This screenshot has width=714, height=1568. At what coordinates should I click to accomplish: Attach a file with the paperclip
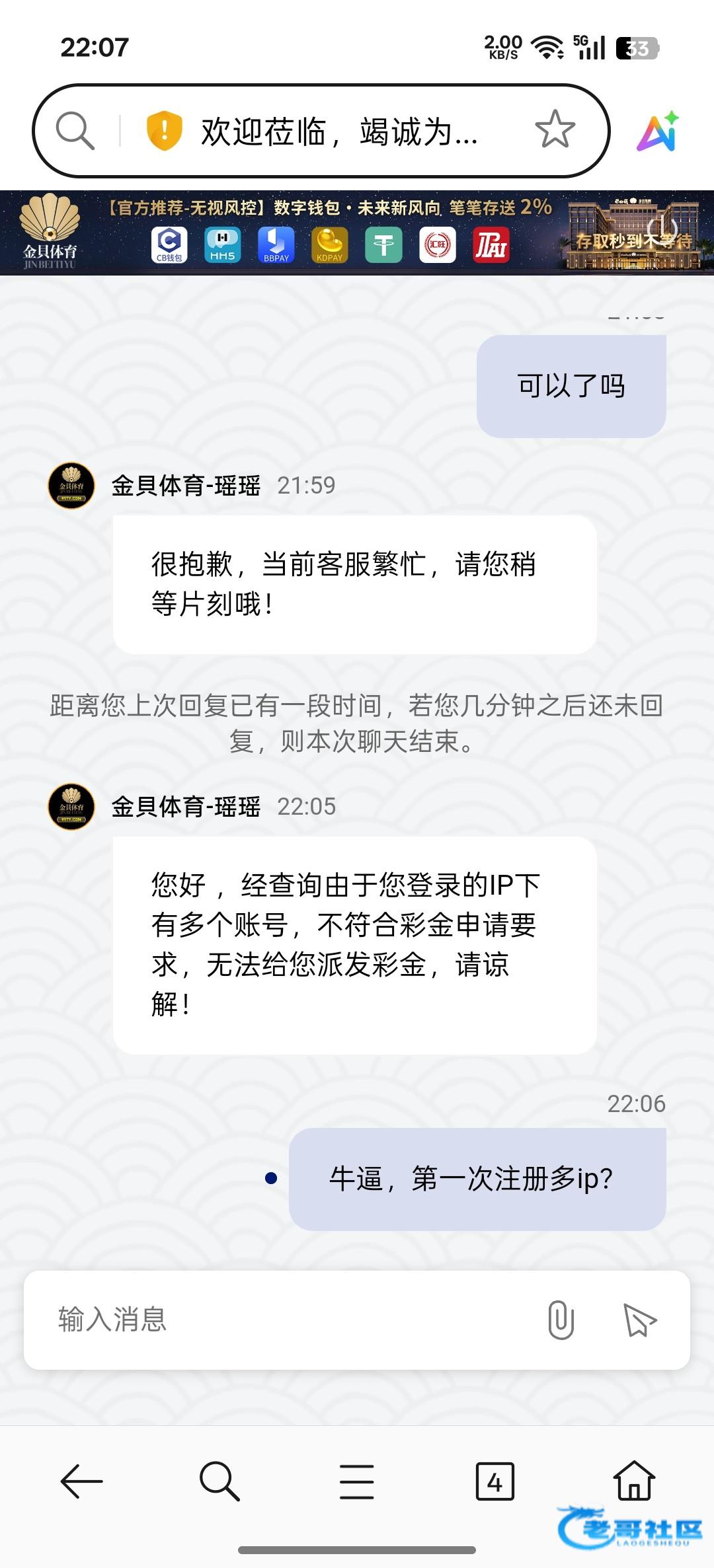(x=561, y=1320)
